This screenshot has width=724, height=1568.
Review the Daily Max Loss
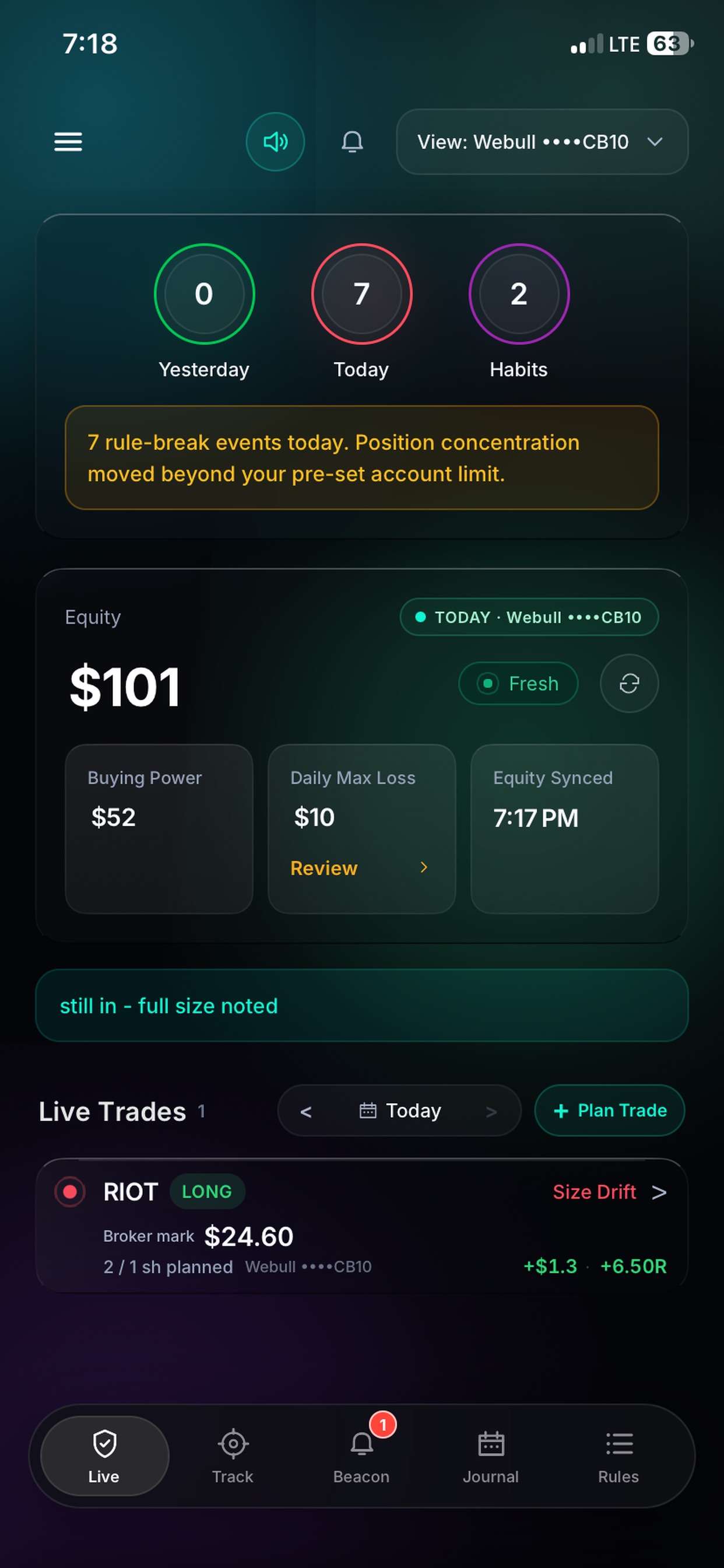point(361,867)
